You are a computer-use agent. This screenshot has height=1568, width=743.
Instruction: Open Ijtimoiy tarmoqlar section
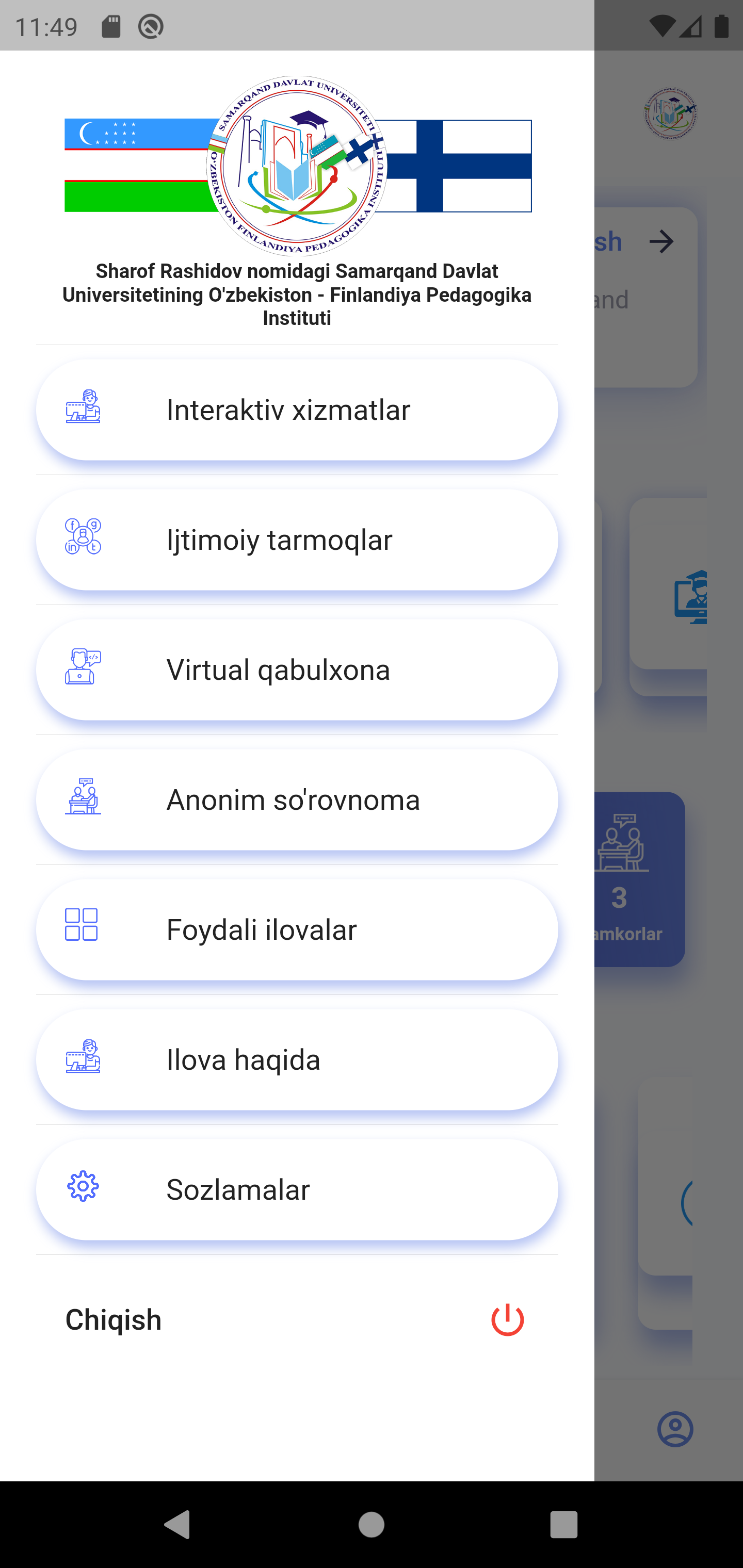(297, 540)
